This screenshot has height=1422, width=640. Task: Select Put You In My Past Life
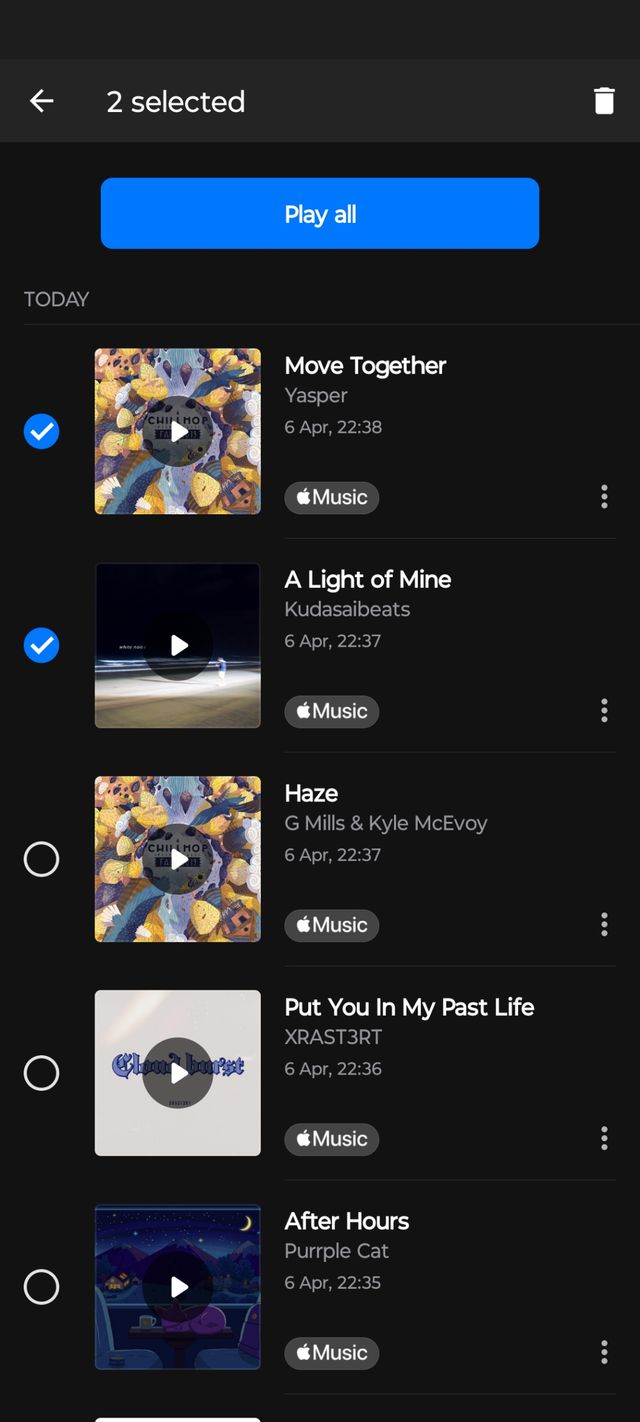pos(41,1073)
